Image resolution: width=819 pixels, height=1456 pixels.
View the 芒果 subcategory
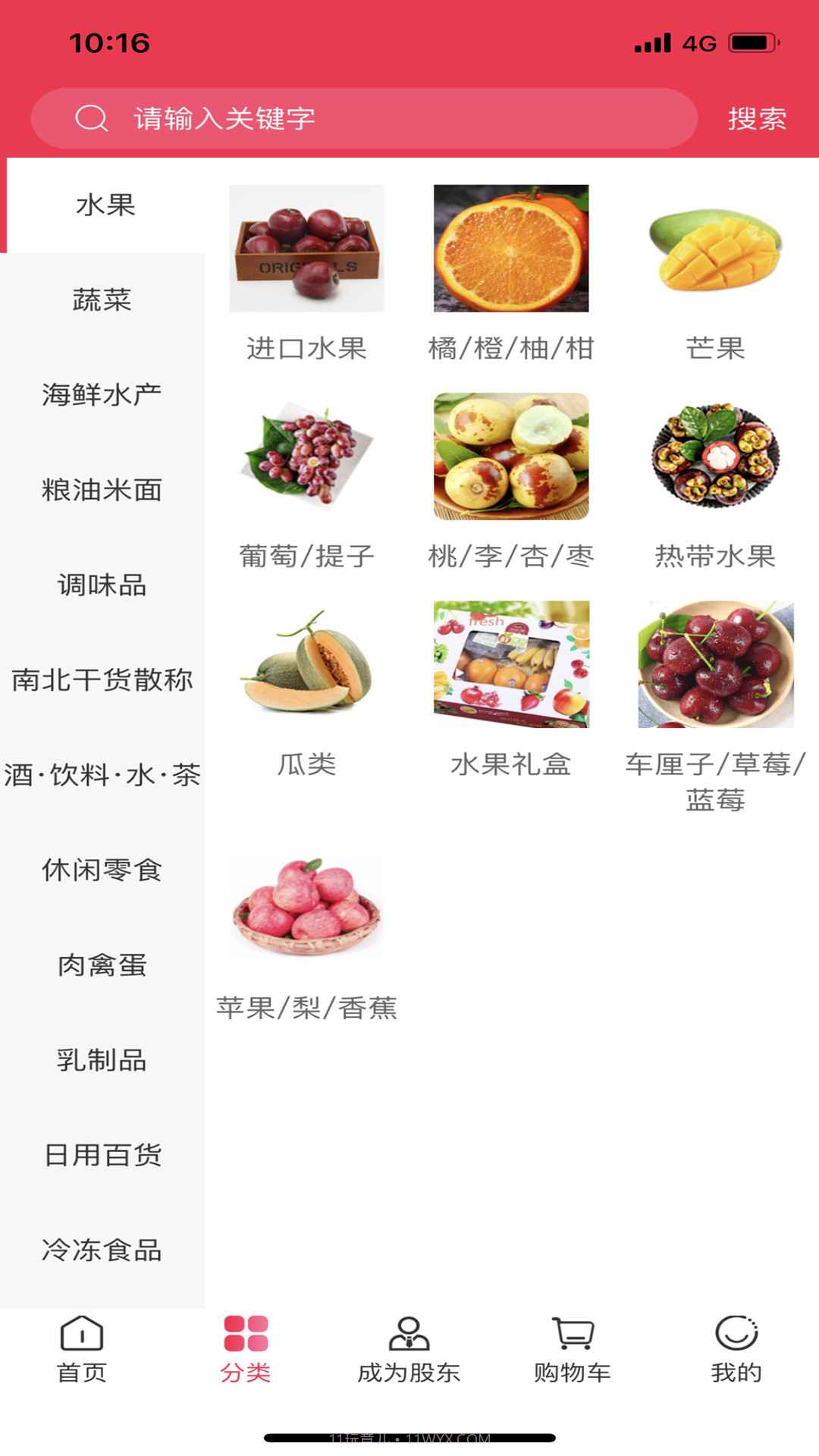[715, 273]
